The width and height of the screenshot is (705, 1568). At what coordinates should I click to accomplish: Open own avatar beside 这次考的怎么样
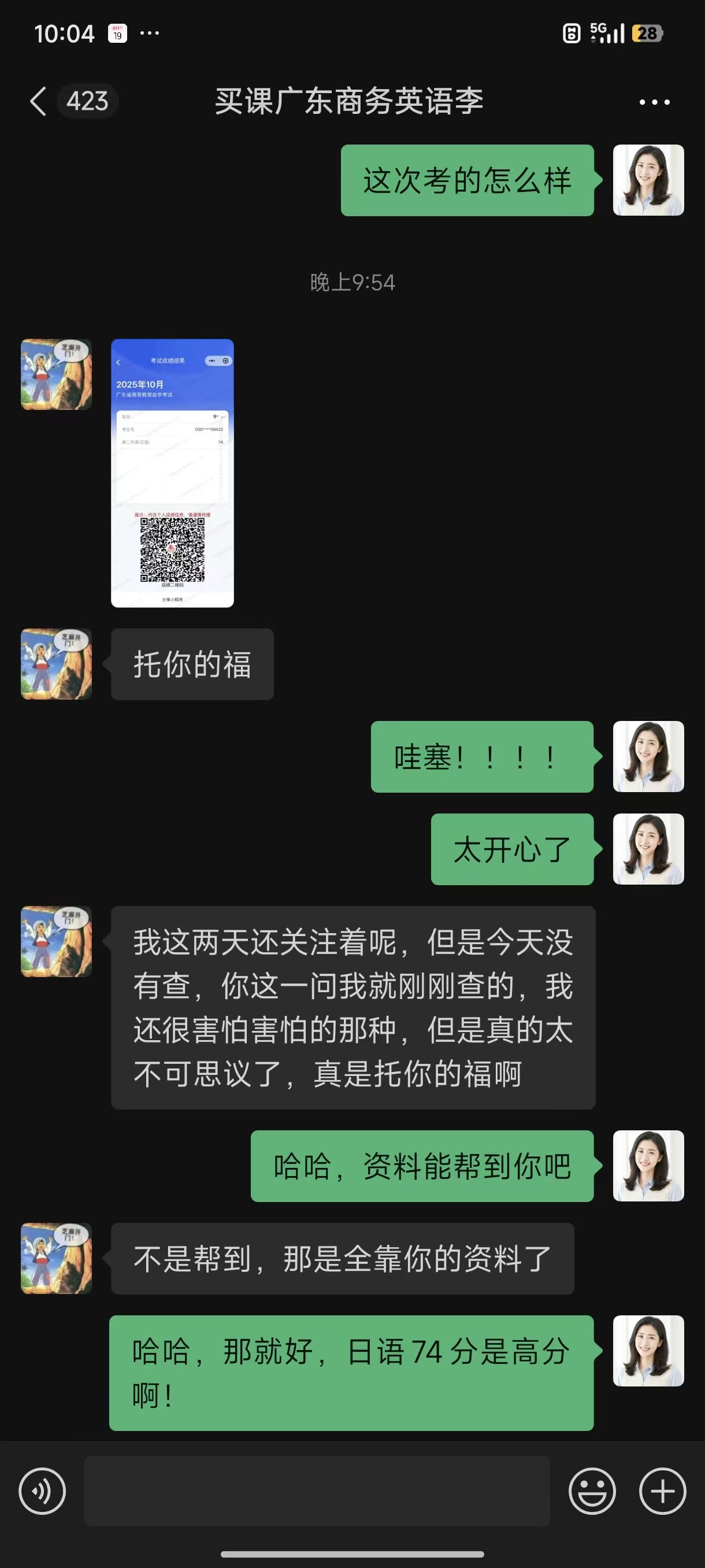click(x=648, y=180)
